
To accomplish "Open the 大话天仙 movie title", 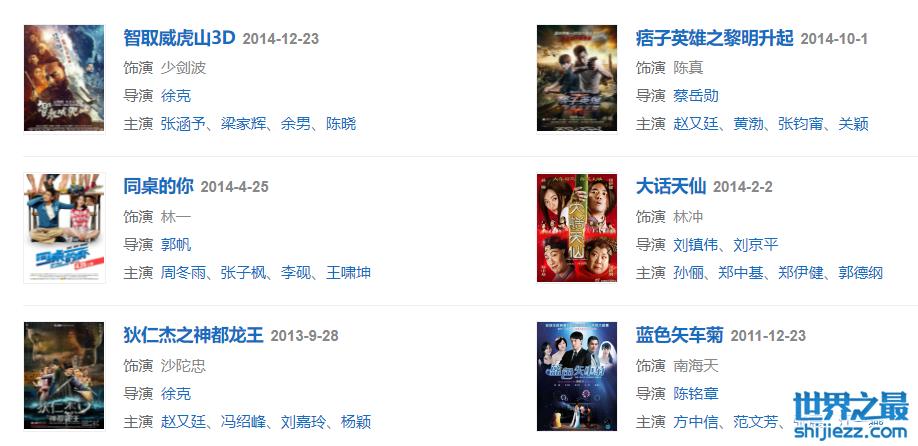I will coord(670,186).
